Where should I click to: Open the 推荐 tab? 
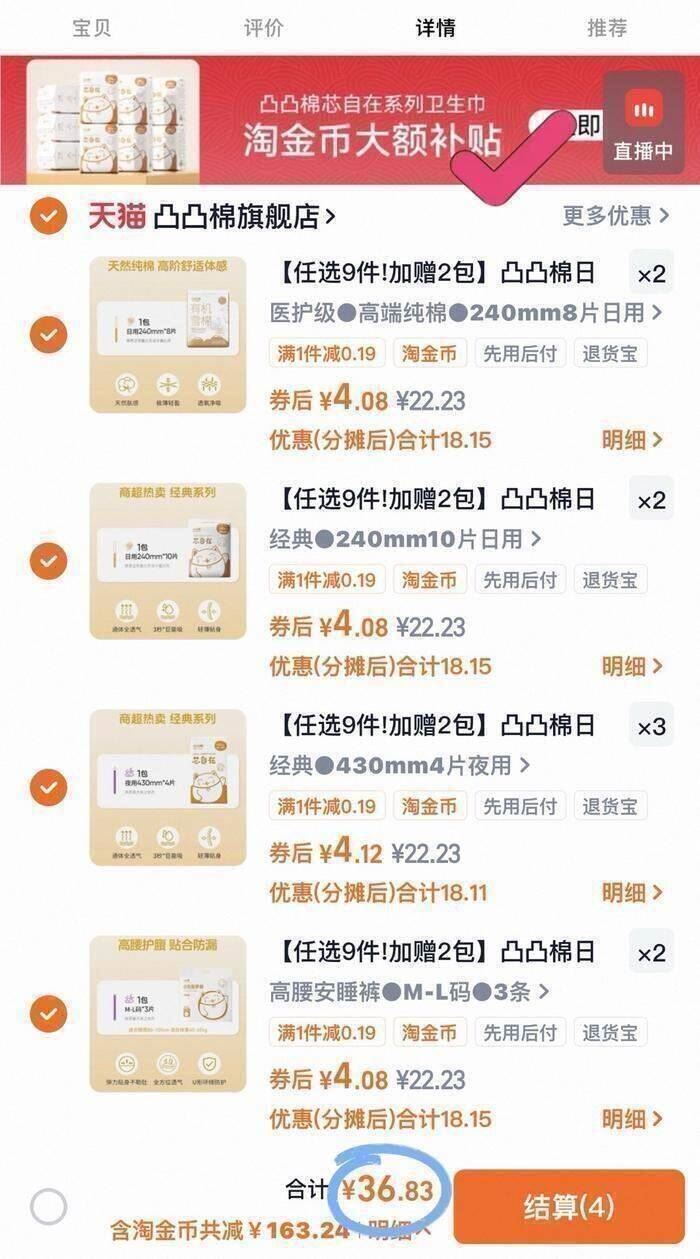607,27
